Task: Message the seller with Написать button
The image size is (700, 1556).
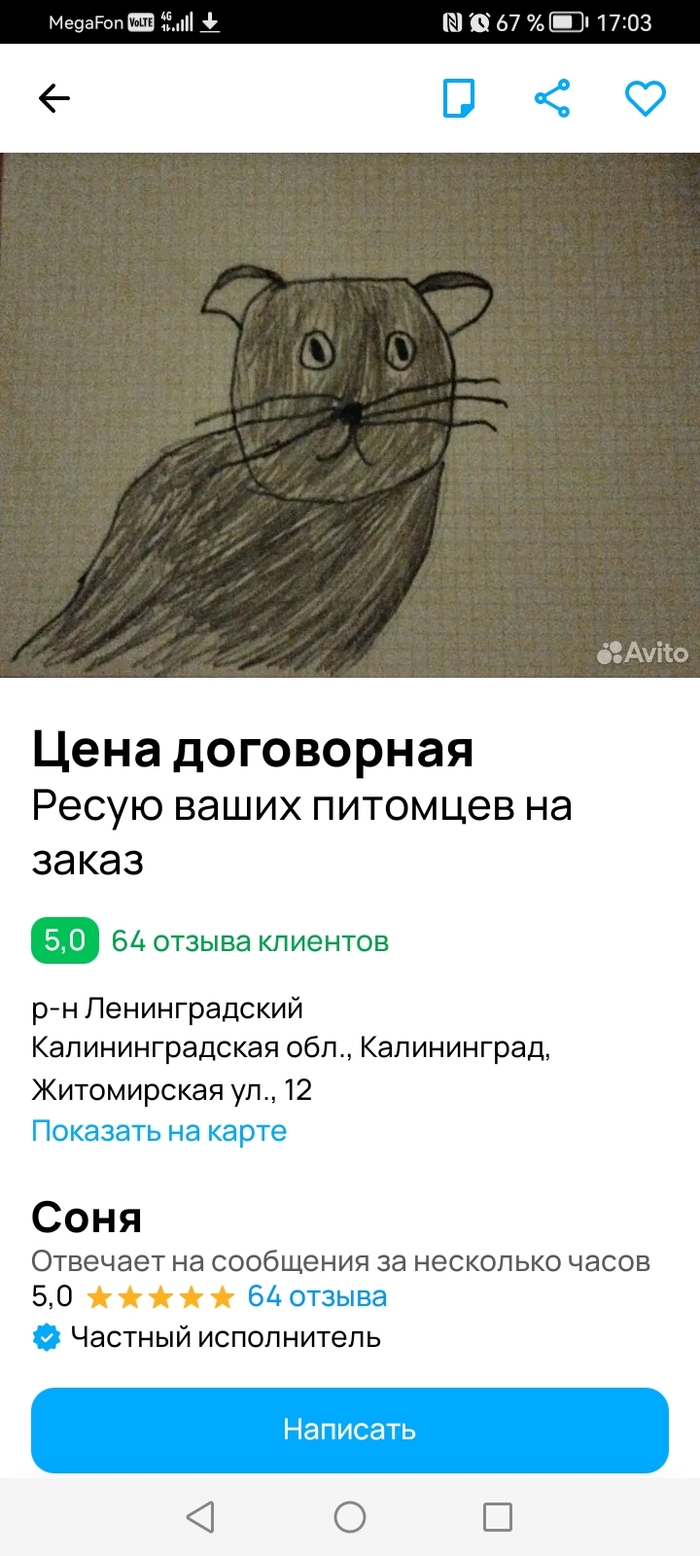Action: pos(350,1429)
